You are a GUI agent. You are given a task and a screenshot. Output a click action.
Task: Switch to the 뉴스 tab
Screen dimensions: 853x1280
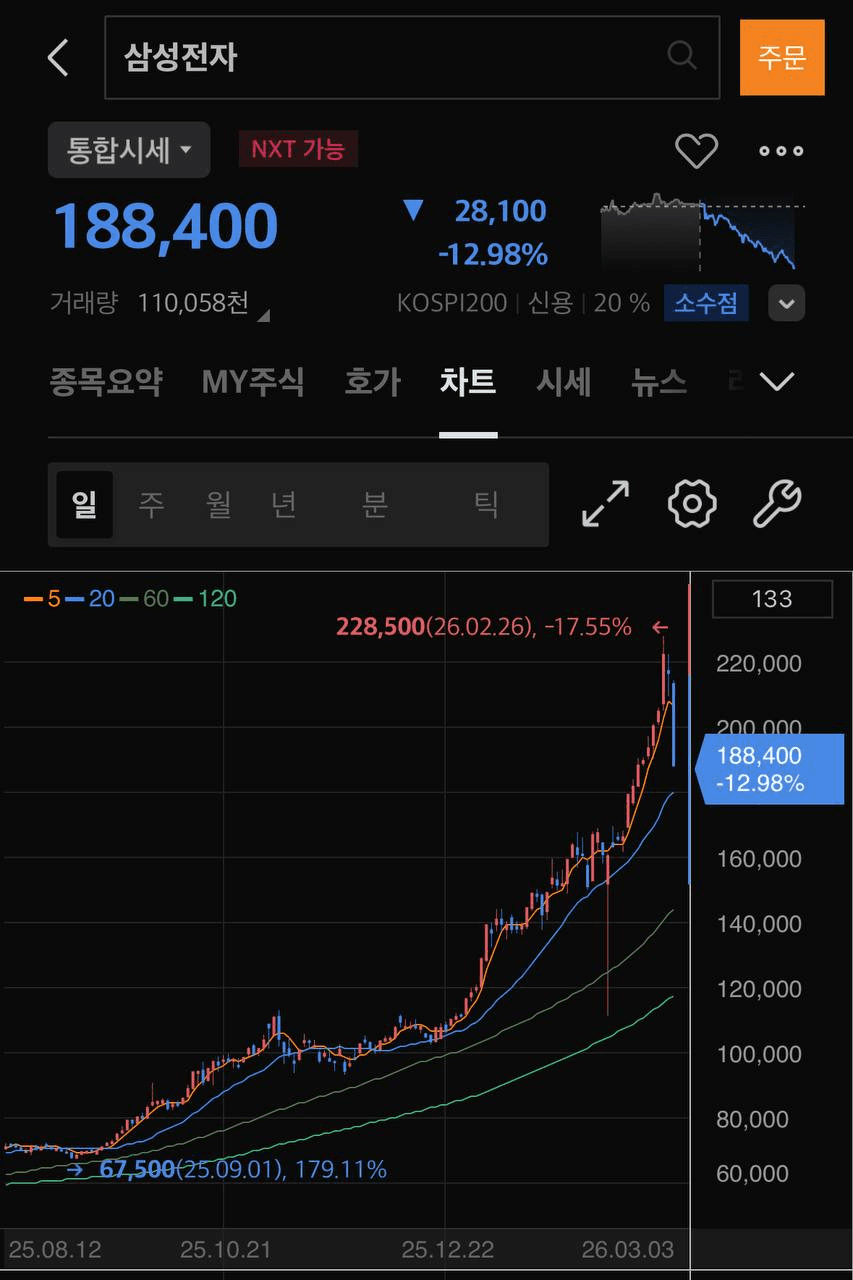(x=657, y=381)
